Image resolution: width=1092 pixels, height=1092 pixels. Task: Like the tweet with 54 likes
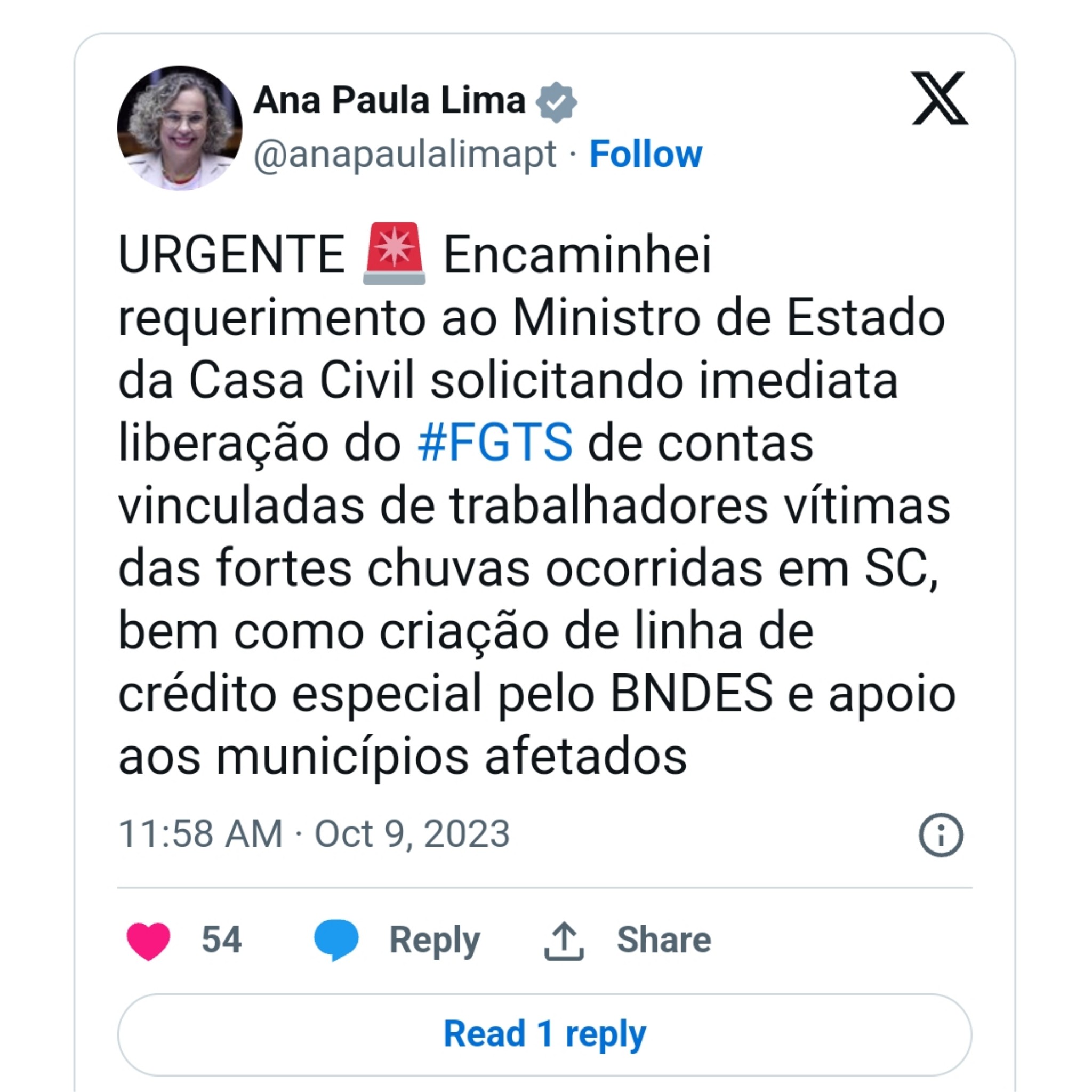point(149,941)
